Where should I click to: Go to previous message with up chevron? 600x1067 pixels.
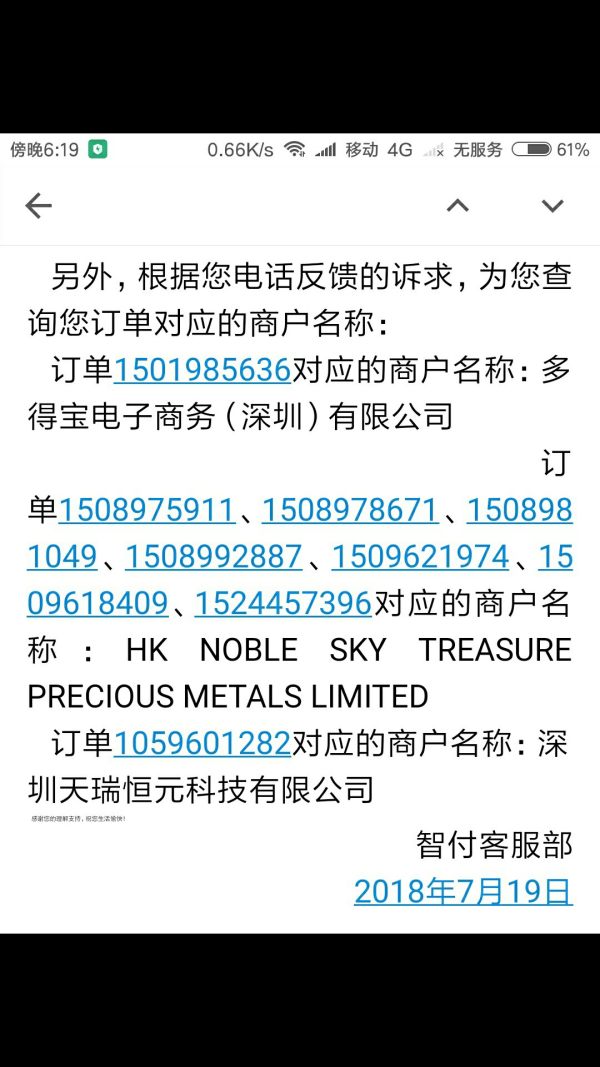pos(457,206)
